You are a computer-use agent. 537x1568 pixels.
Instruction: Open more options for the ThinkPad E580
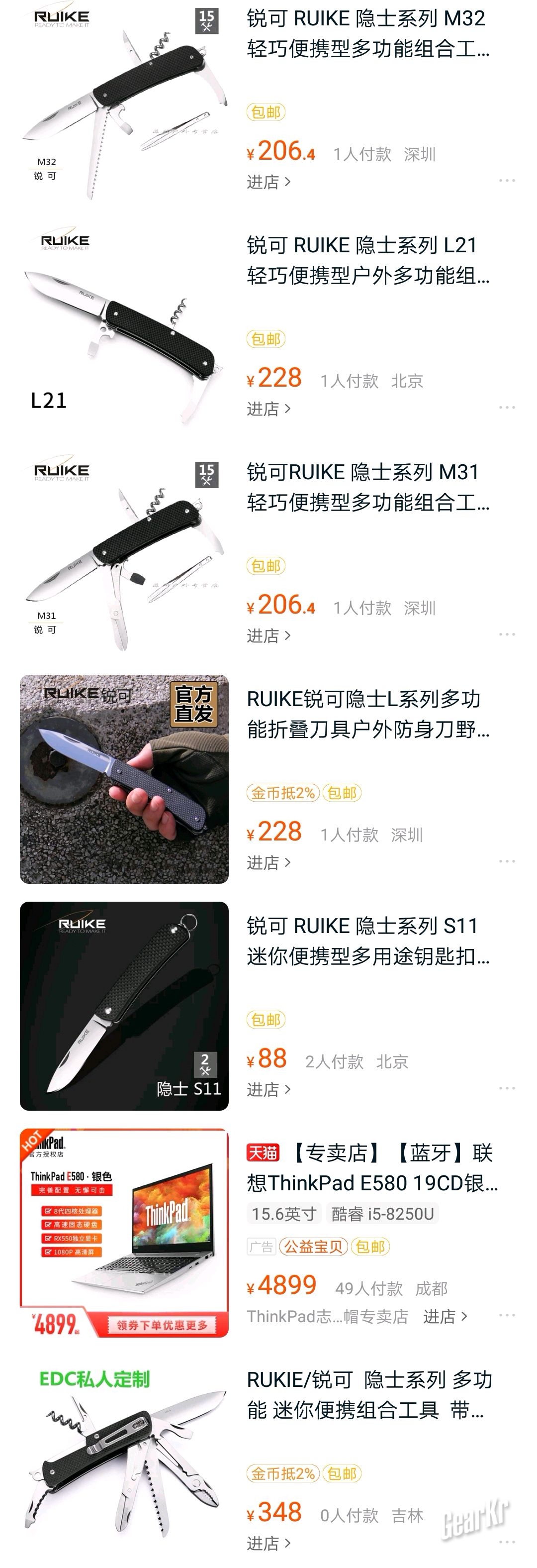click(507, 1315)
